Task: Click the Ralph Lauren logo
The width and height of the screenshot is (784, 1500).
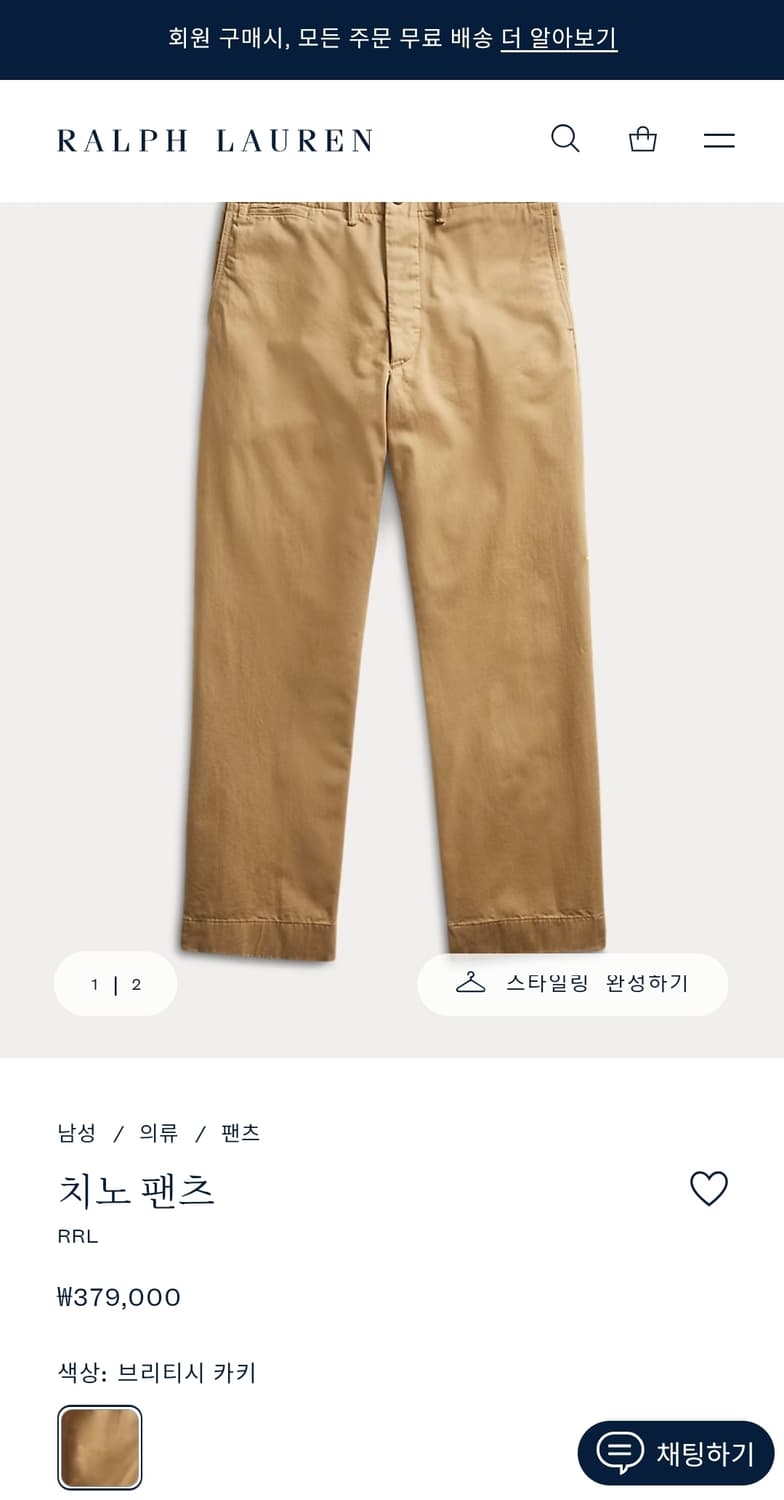Action: (x=216, y=140)
